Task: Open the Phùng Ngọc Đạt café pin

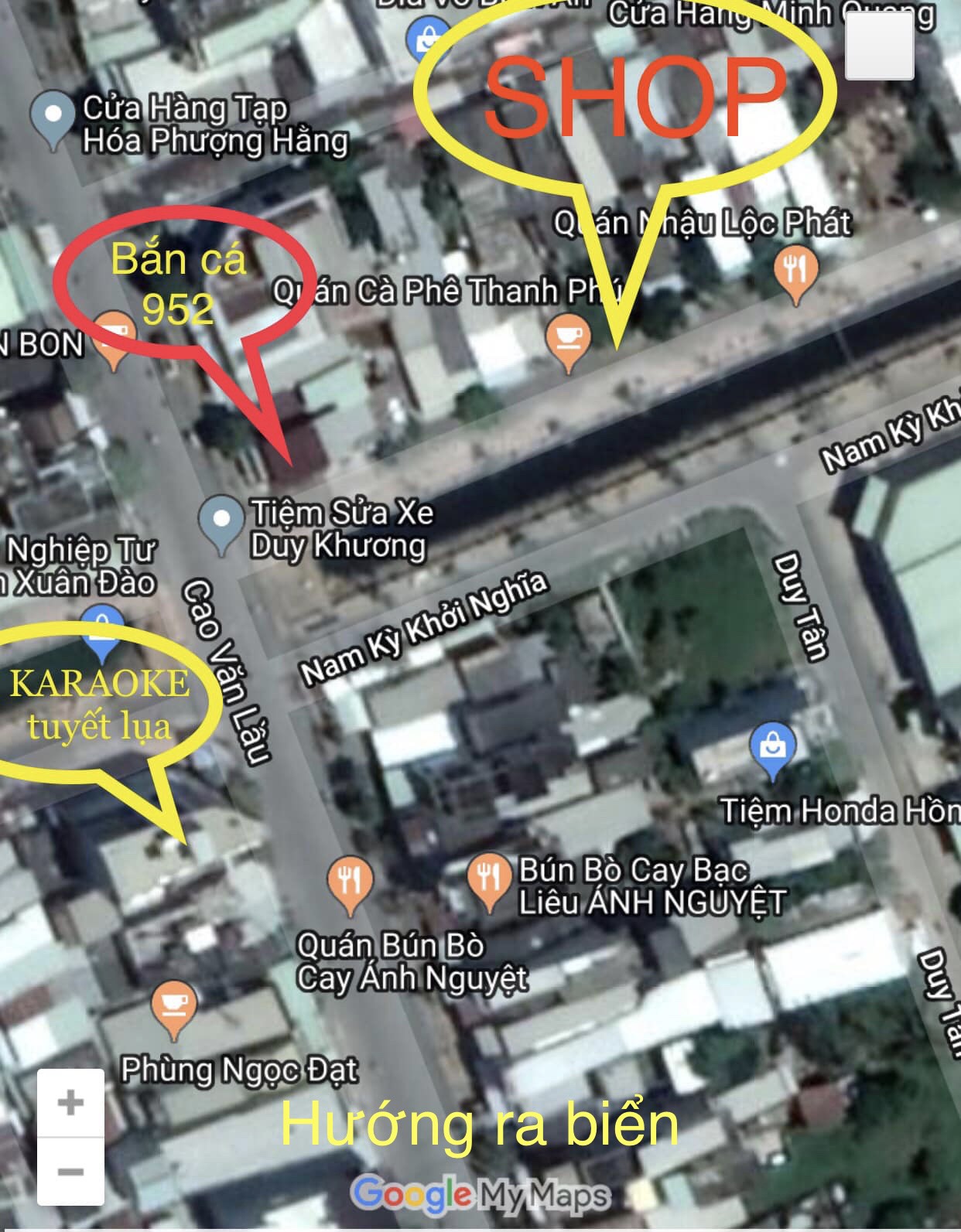Action: (x=174, y=1004)
